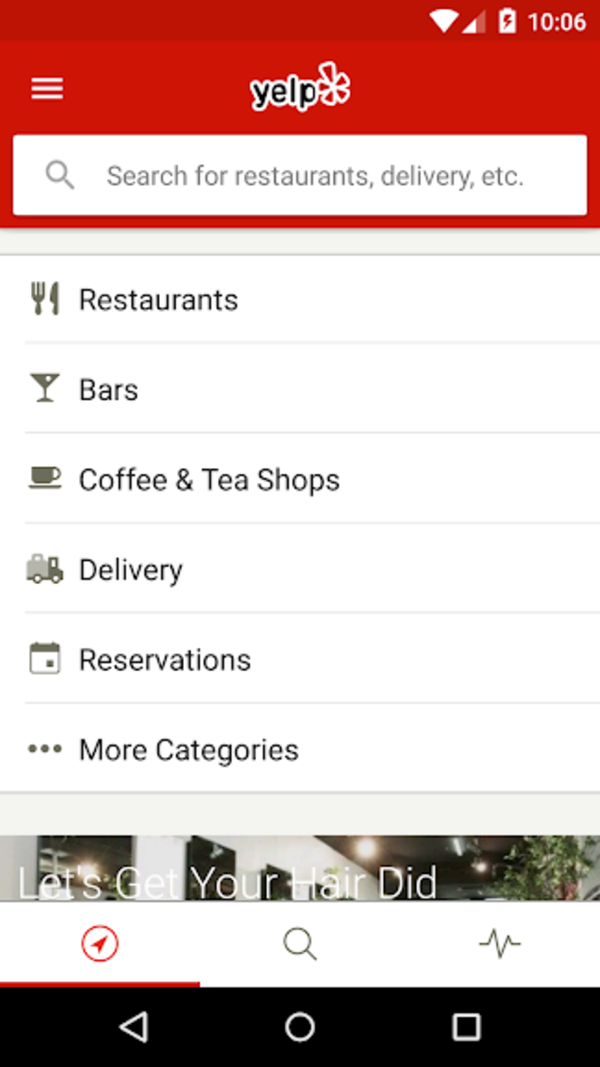The image size is (600, 1067).
Task: Browse the Bars category
Action: click(x=300, y=389)
